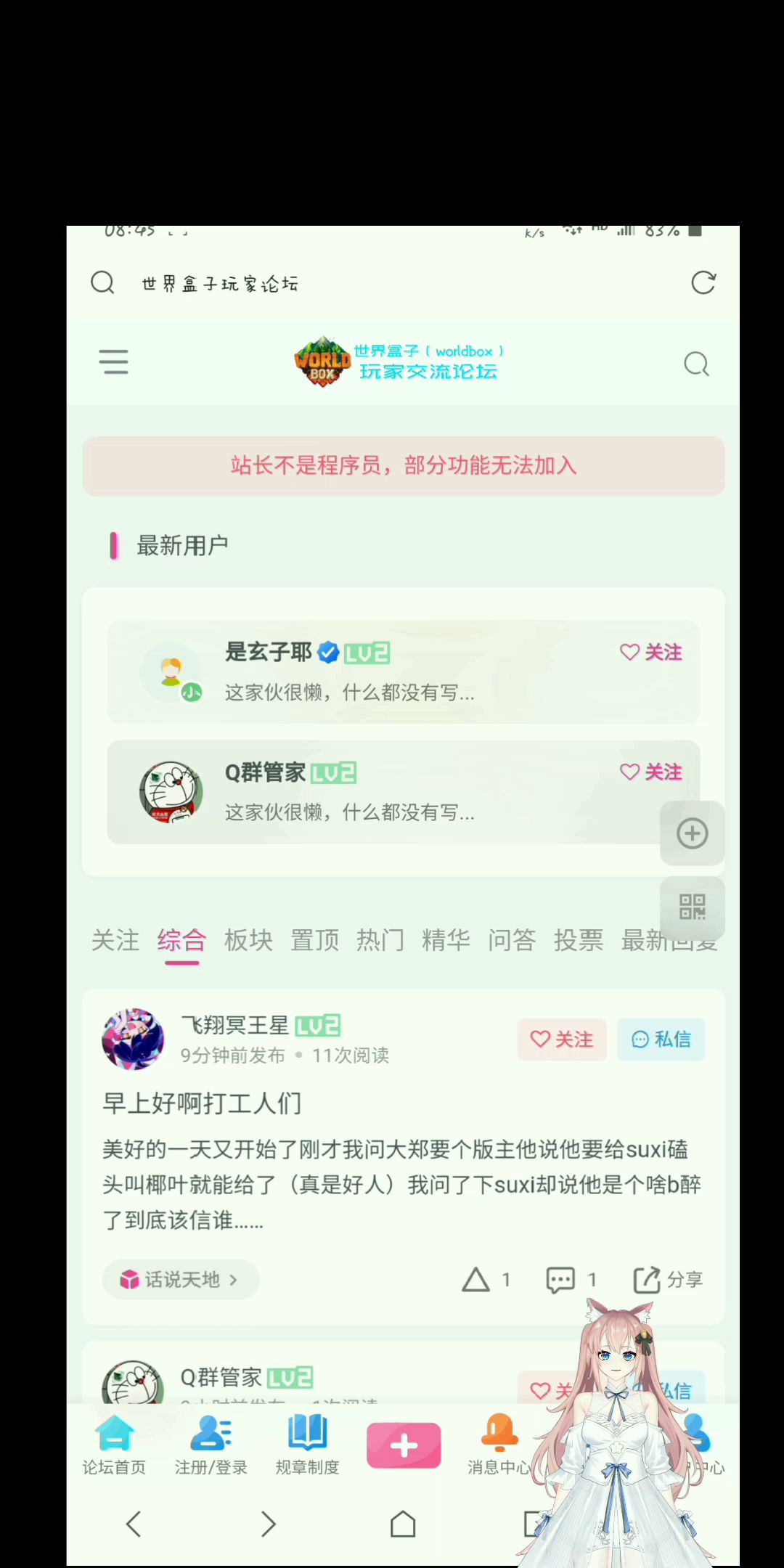Go to 注册/登录 in bottom navigation
The width and height of the screenshot is (784, 1568).
tap(211, 1446)
